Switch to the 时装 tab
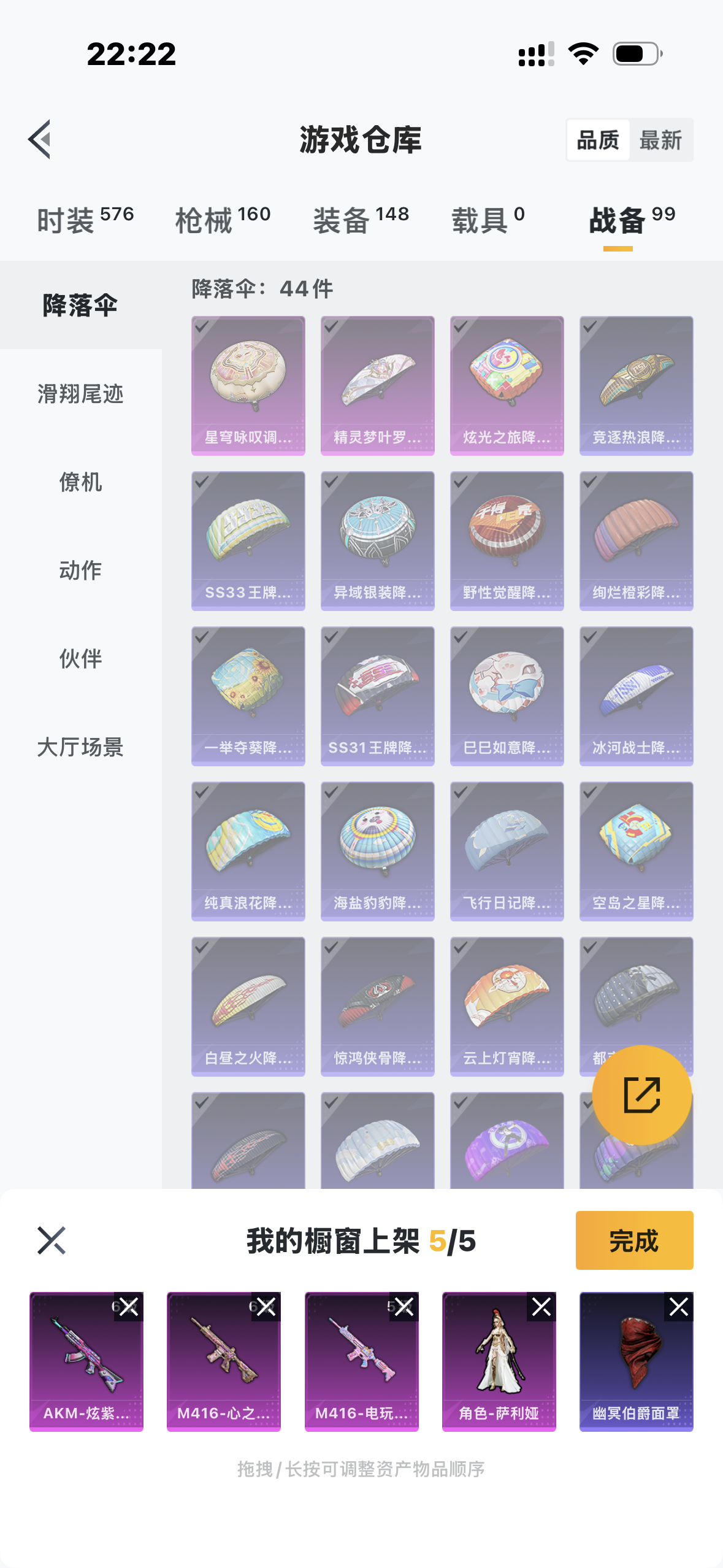This screenshot has width=723, height=1568. click(x=85, y=220)
